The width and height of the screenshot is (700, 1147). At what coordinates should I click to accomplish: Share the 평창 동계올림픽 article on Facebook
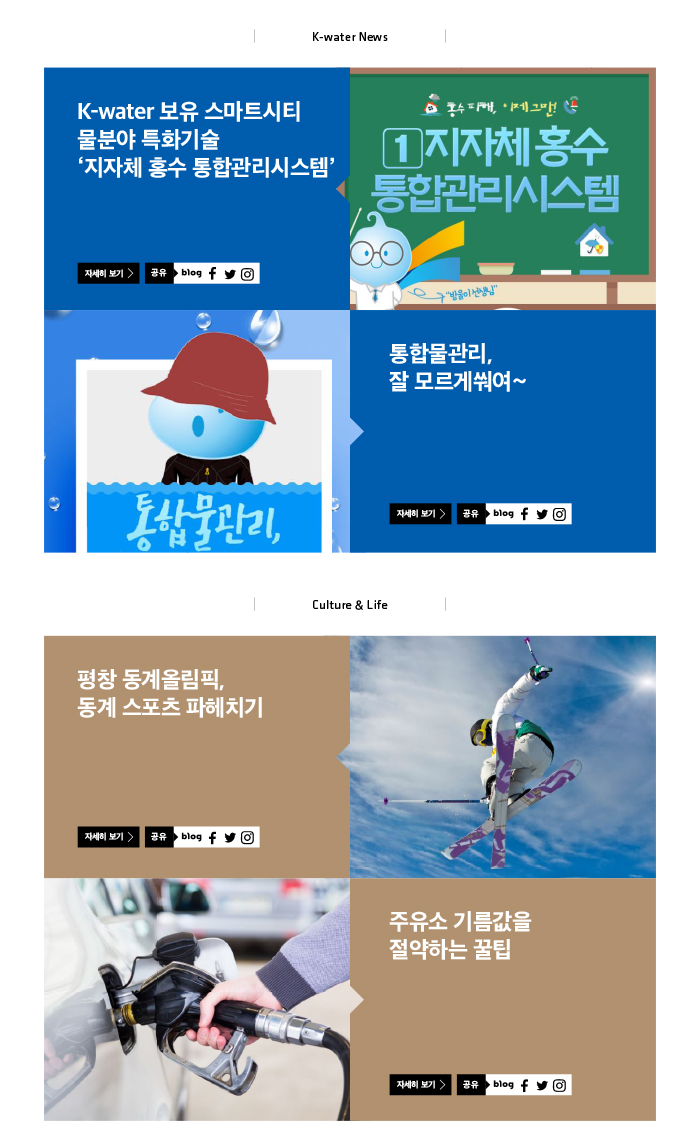pyautogui.click(x=213, y=838)
